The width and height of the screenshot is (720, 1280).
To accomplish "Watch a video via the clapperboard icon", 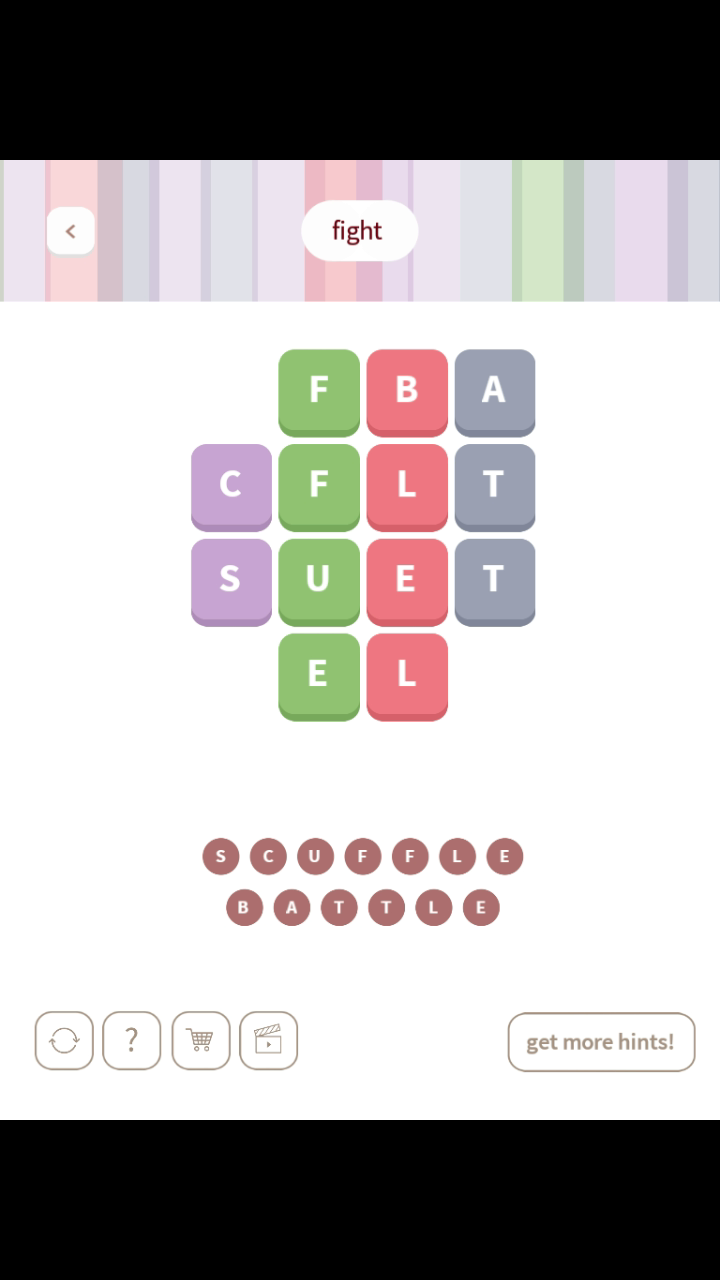I will coord(268,1041).
